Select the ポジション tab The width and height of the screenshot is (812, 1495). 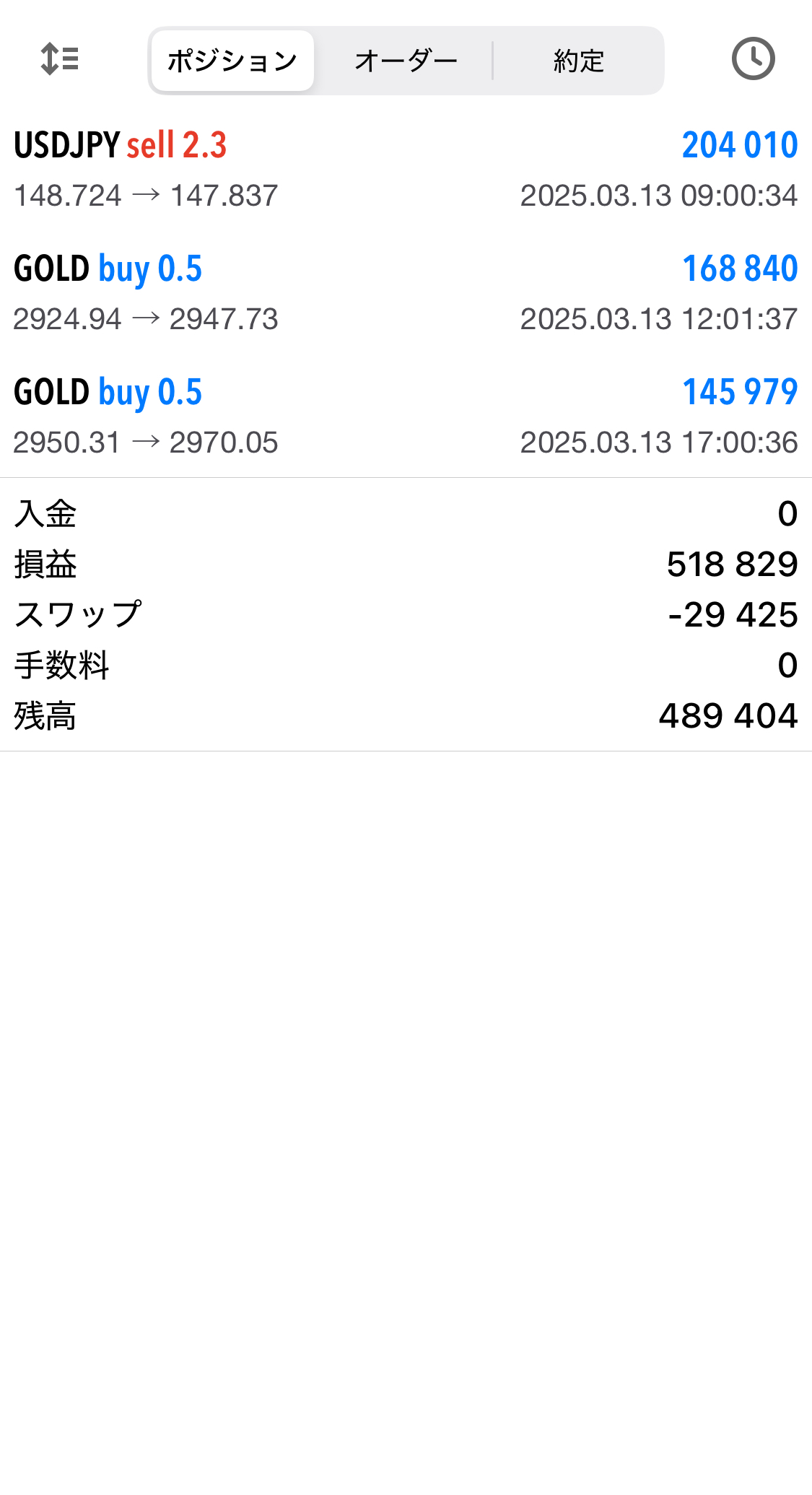click(x=232, y=61)
